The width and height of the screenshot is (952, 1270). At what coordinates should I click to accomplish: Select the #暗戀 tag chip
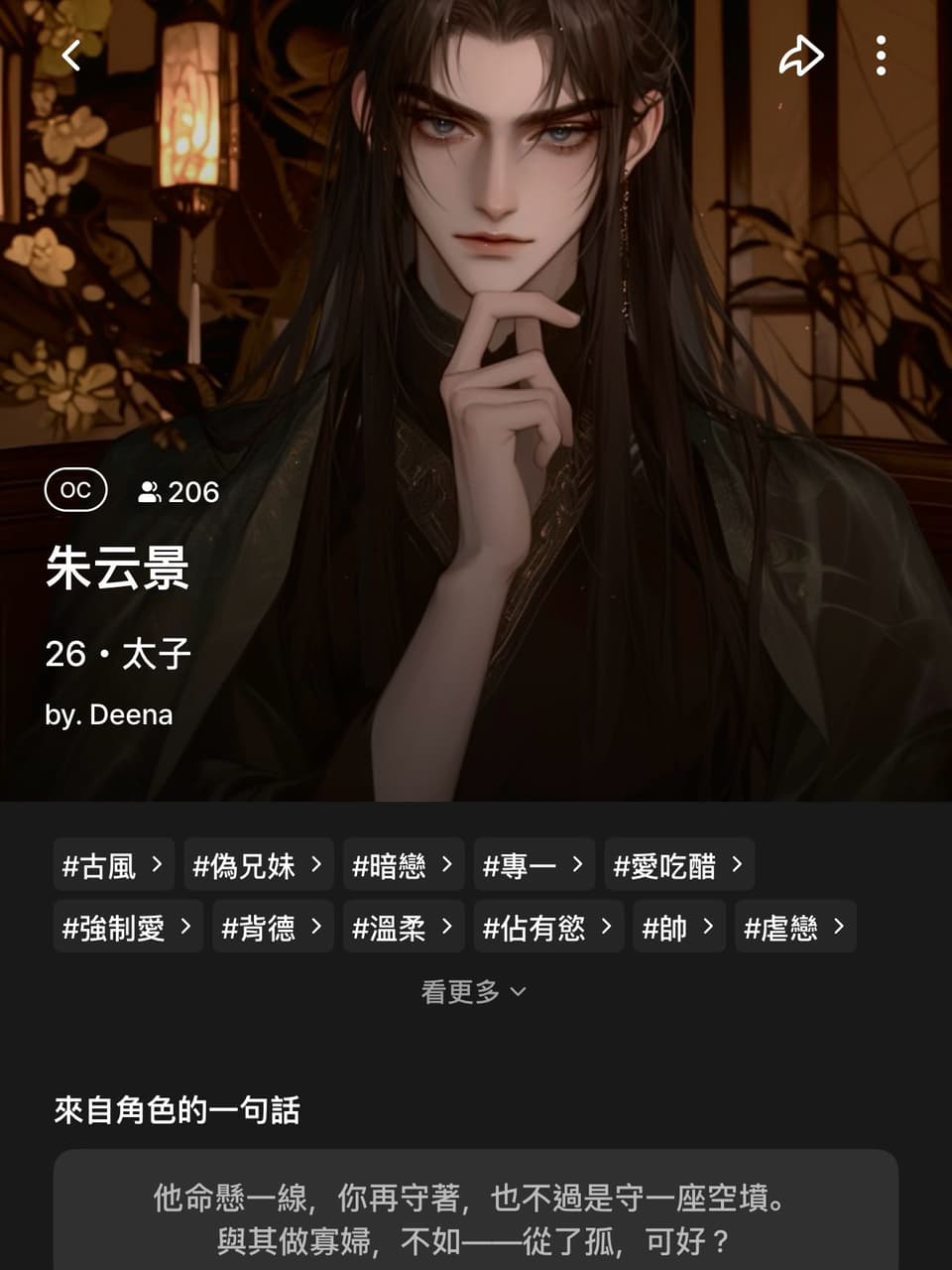[403, 865]
